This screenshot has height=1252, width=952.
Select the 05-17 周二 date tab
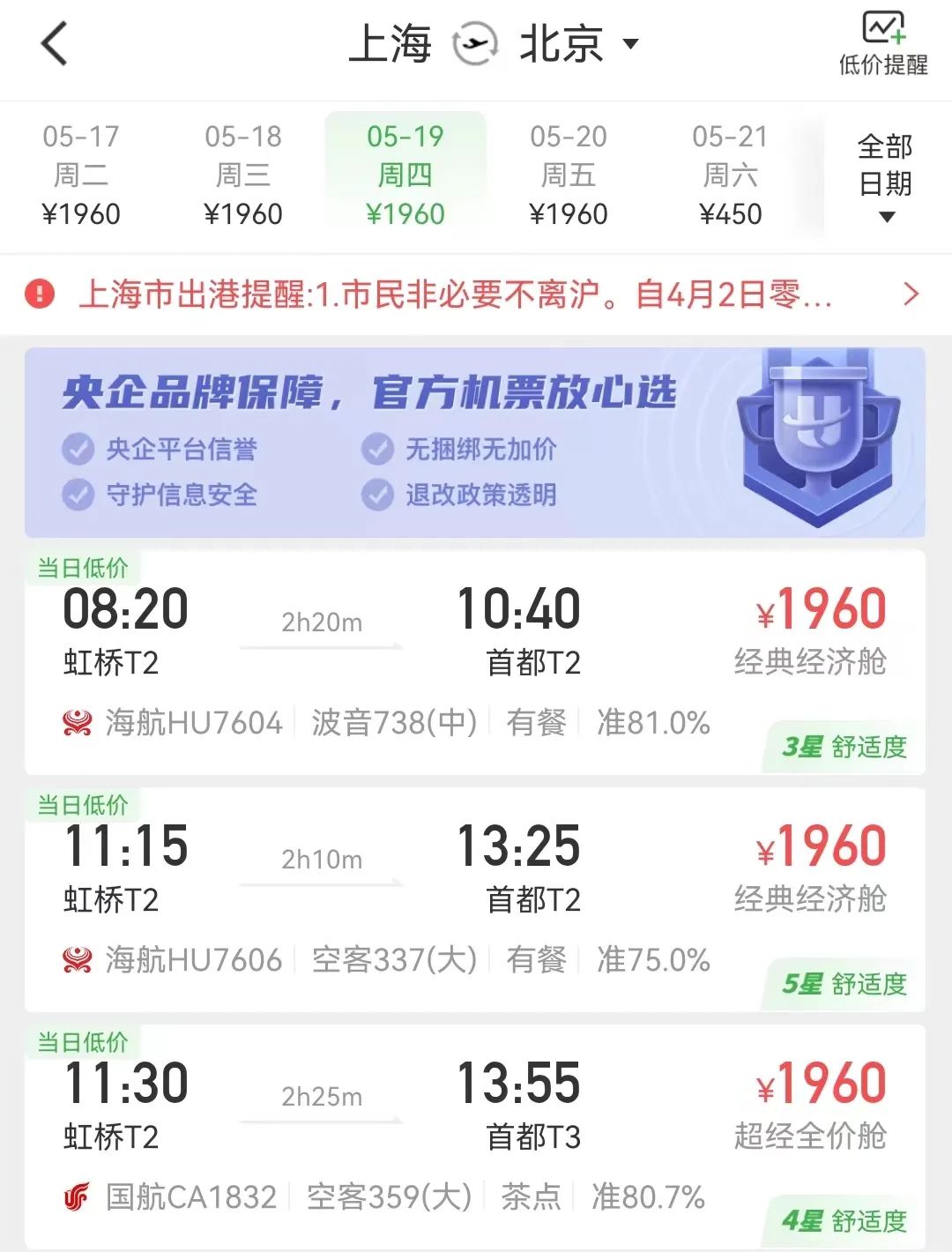(x=81, y=175)
